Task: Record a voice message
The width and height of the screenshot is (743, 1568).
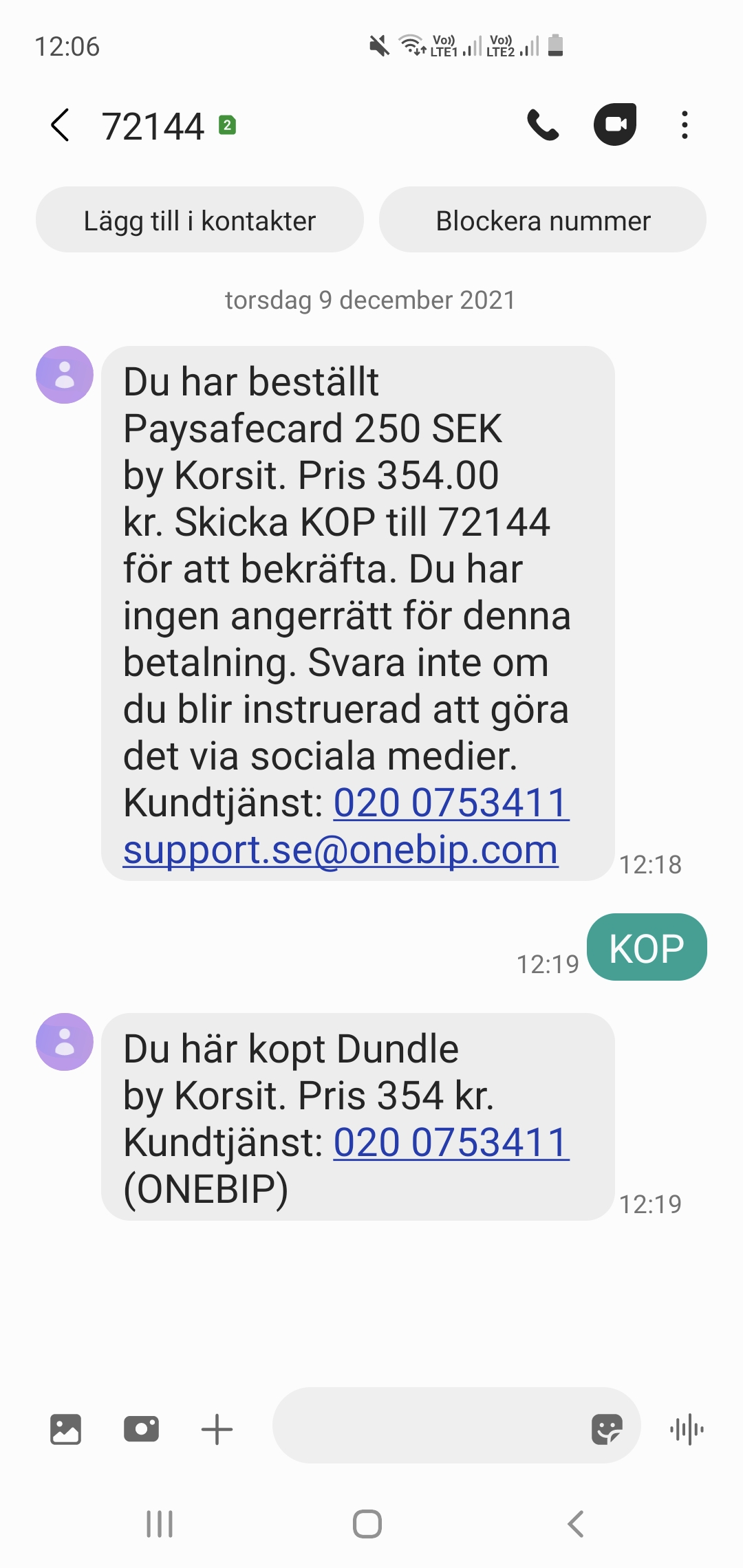Action: [687, 1430]
